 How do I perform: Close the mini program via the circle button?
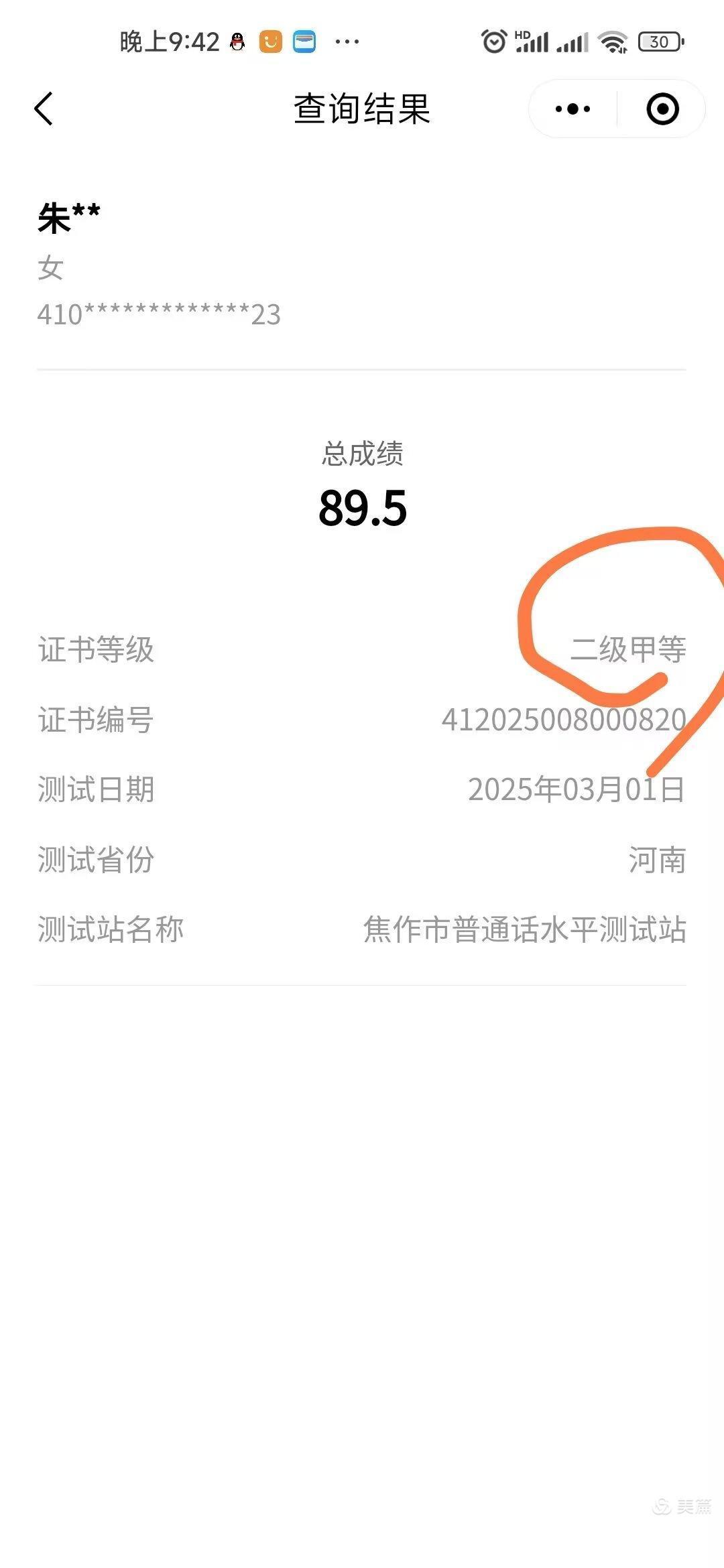click(662, 109)
